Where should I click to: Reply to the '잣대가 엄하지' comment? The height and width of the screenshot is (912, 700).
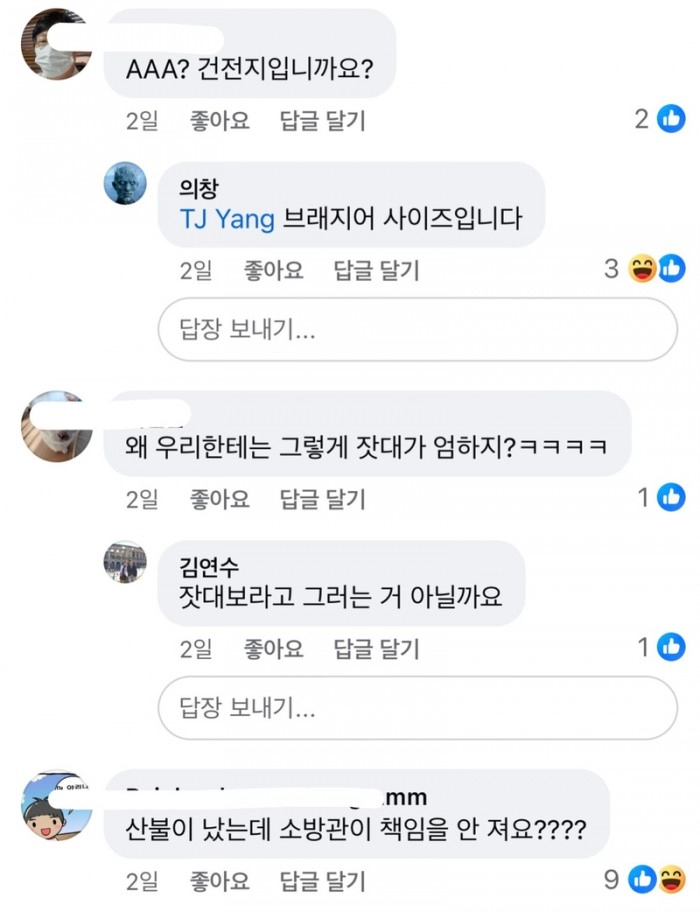click(323, 498)
